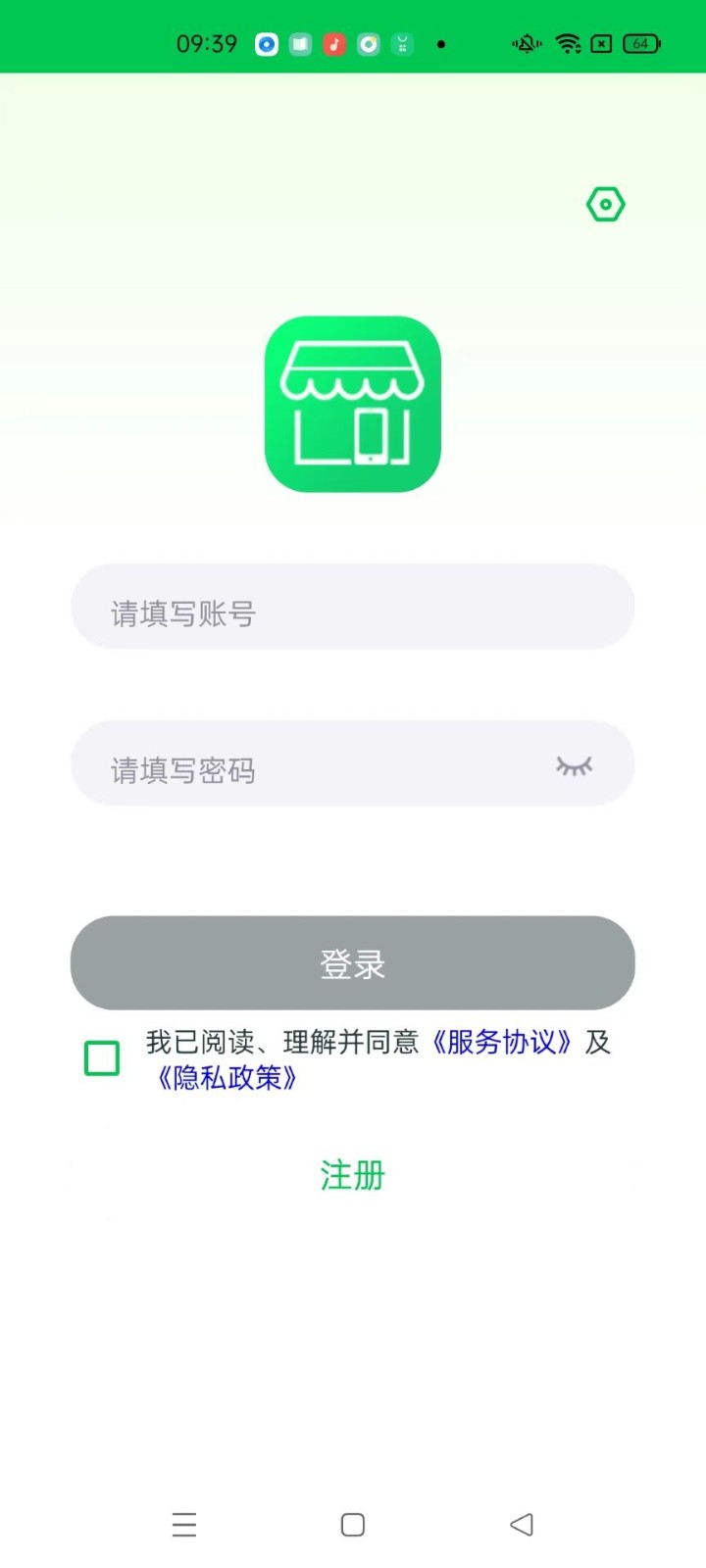Open the 《服务协议》 service agreement link

point(502,1042)
